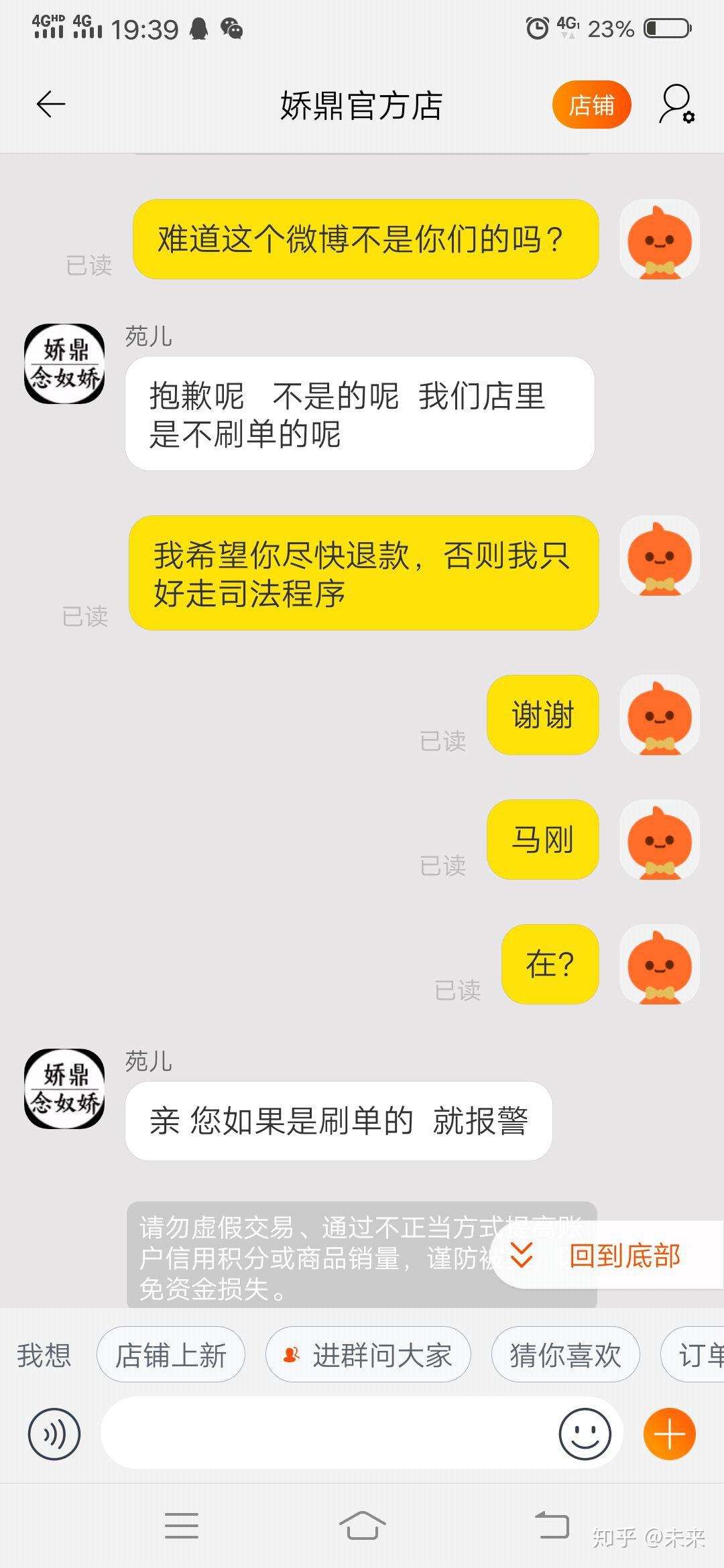Open the orange plus attachment menu
724x1568 pixels.
(669, 1434)
